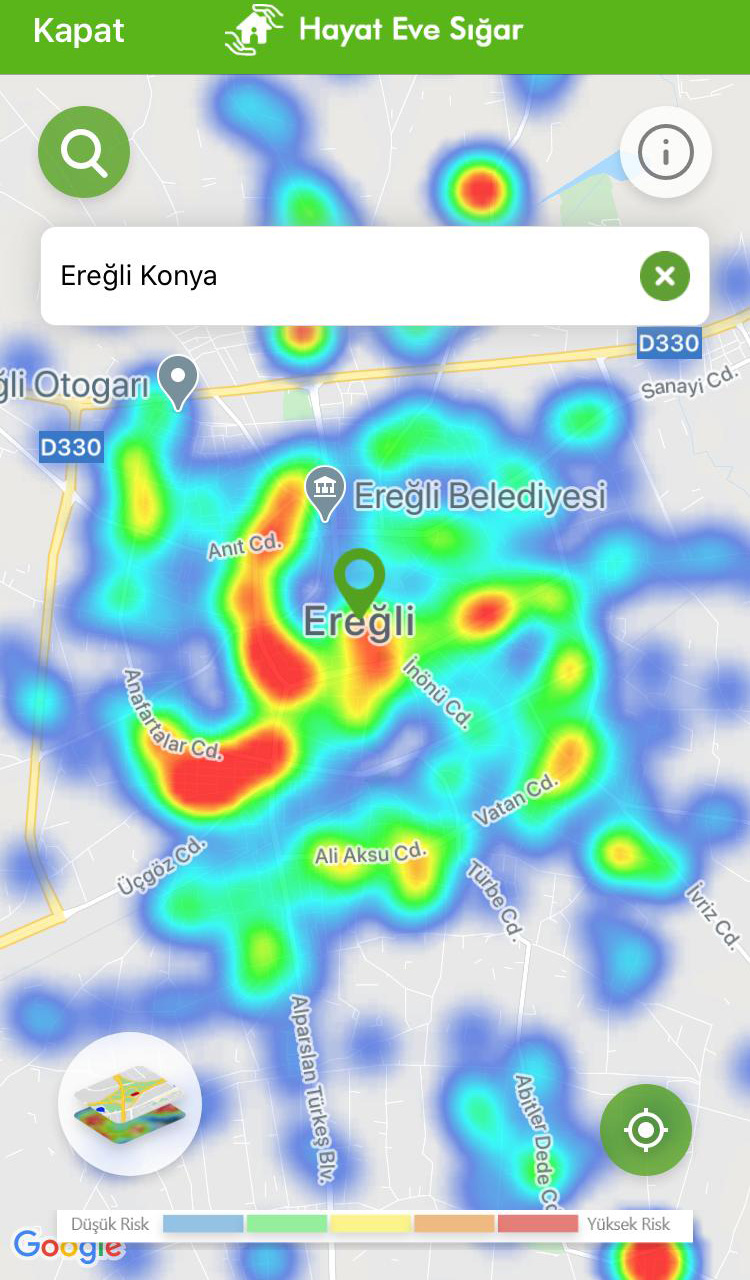Open the info button
Image resolution: width=750 pixels, height=1280 pixels.
pos(665,152)
